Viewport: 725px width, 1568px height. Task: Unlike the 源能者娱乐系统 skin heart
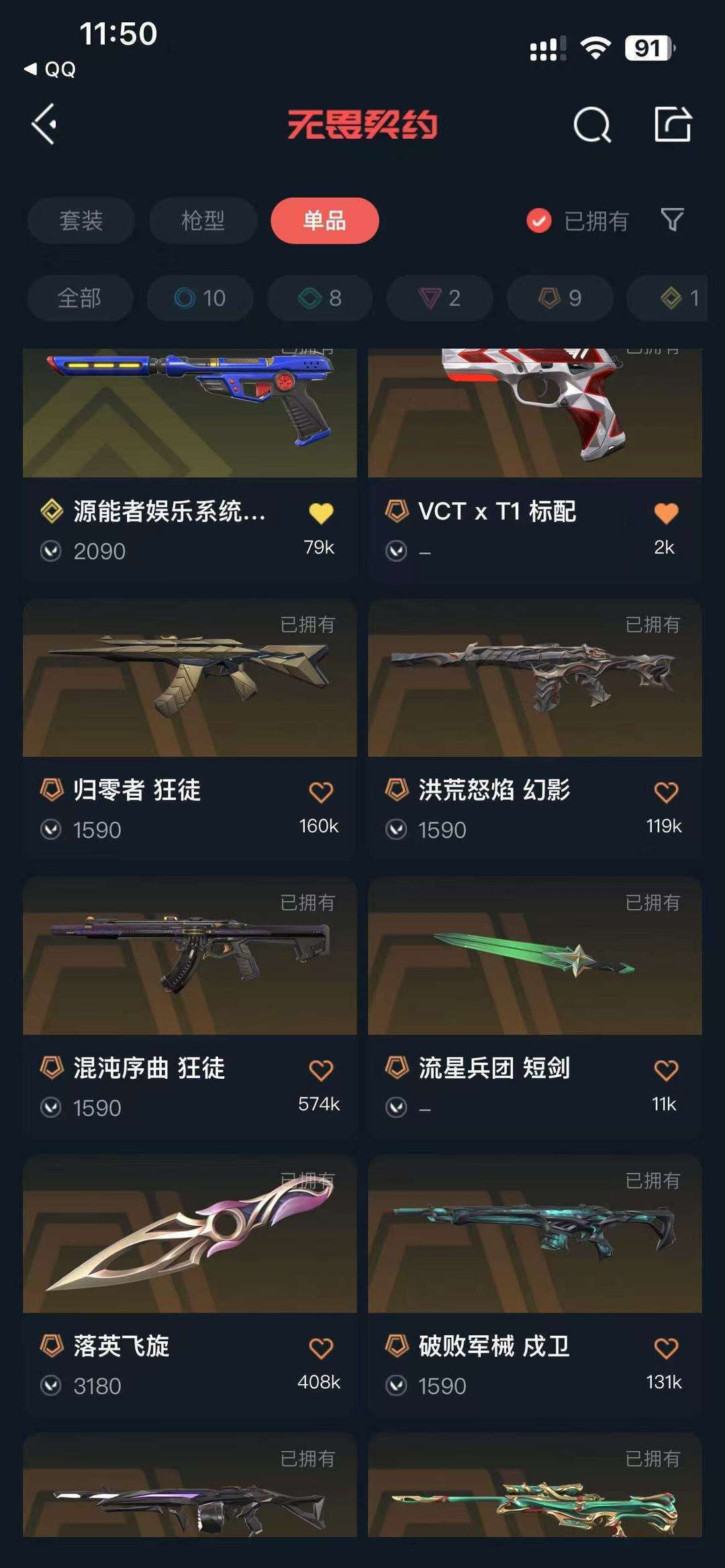[x=321, y=513]
